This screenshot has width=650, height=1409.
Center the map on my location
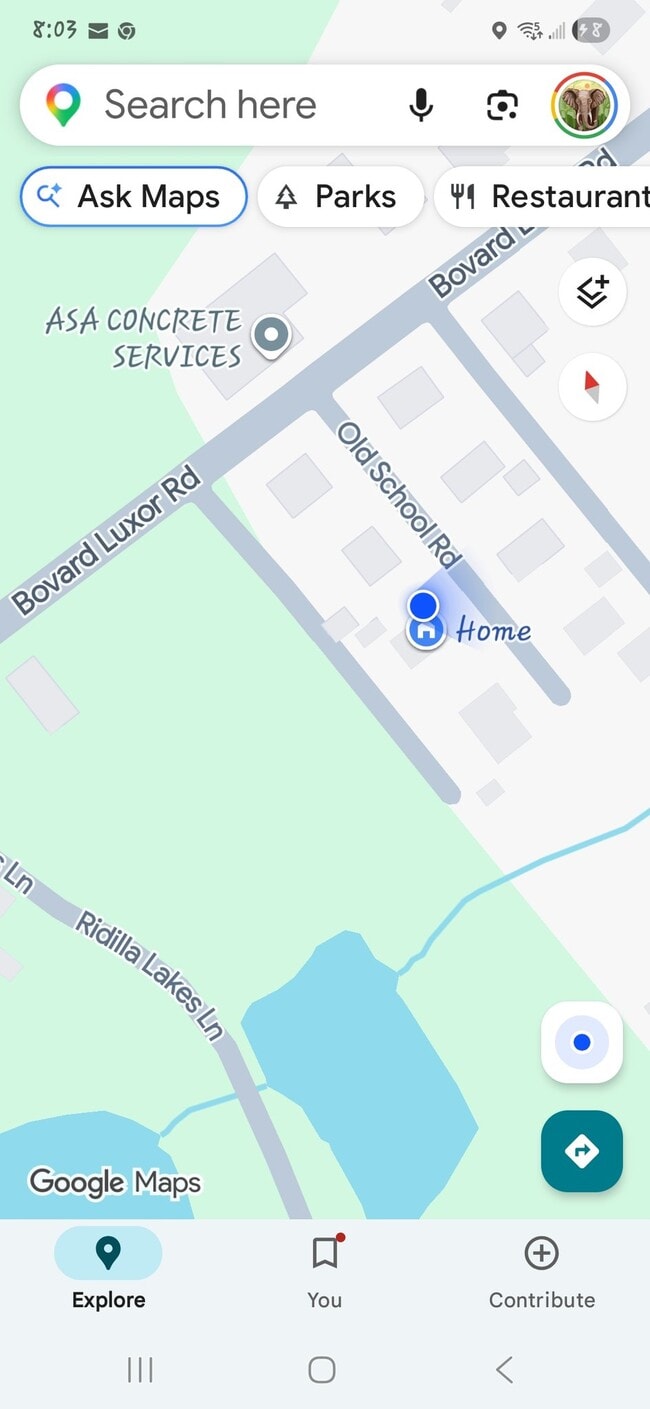tap(582, 1043)
